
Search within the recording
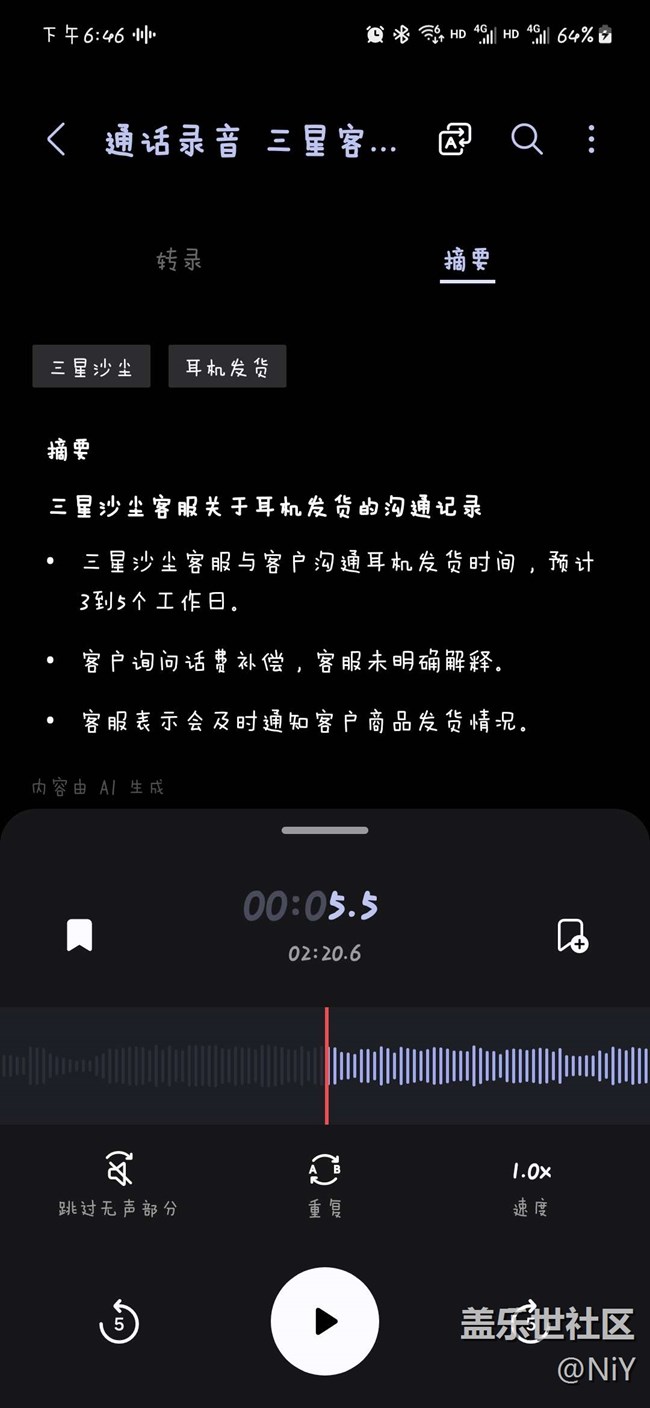tap(527, 140)
